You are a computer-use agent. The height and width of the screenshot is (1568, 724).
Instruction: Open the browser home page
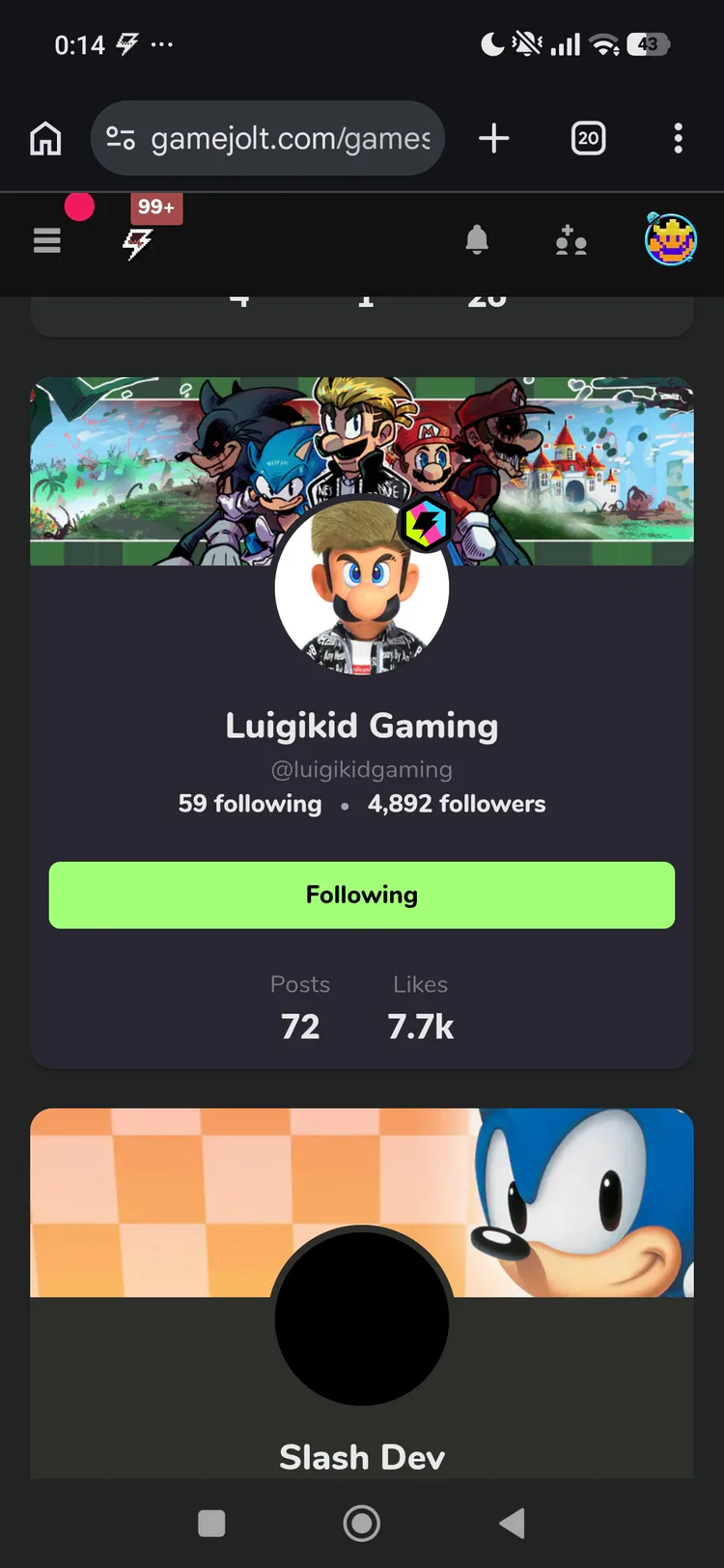tap(45, 139)
